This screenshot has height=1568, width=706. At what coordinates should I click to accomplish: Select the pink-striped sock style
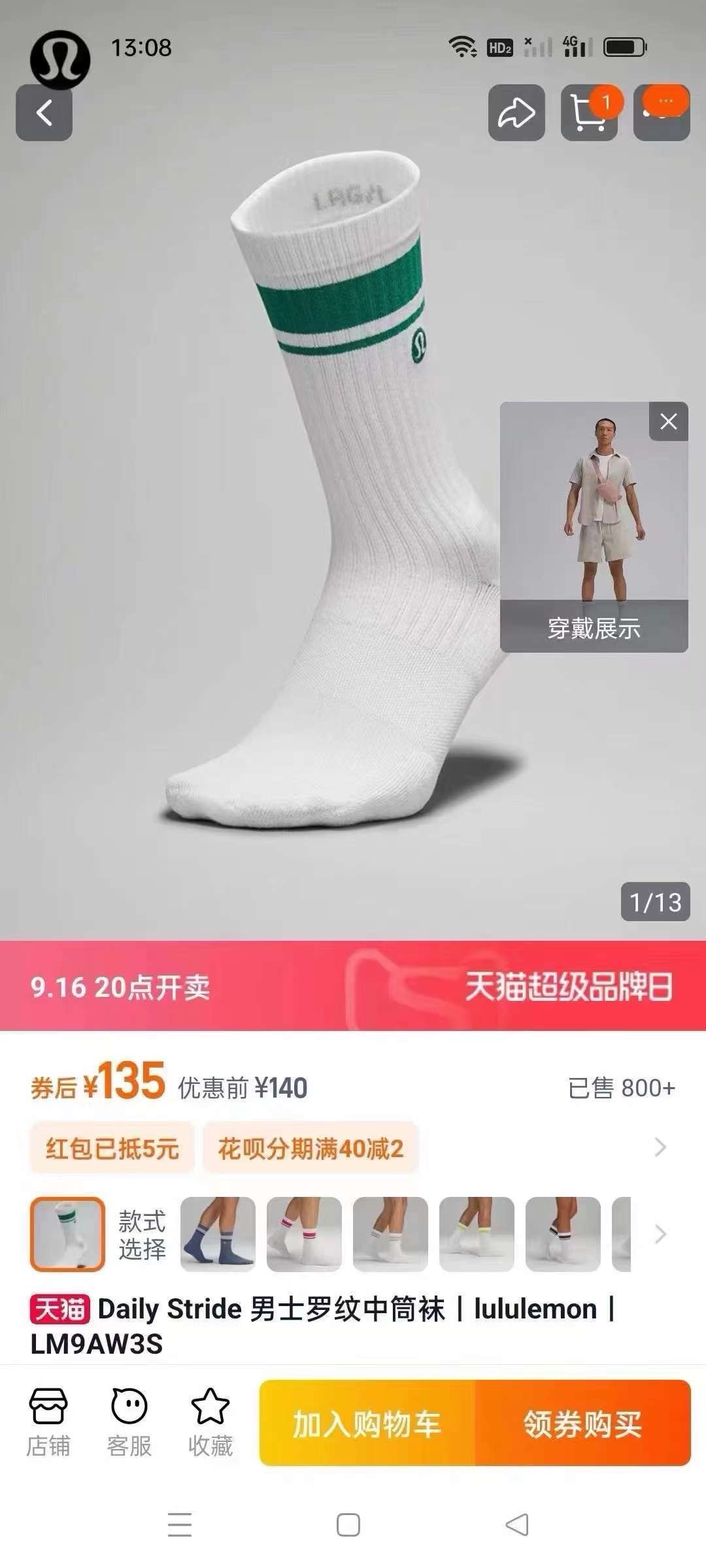[304, 1234]
